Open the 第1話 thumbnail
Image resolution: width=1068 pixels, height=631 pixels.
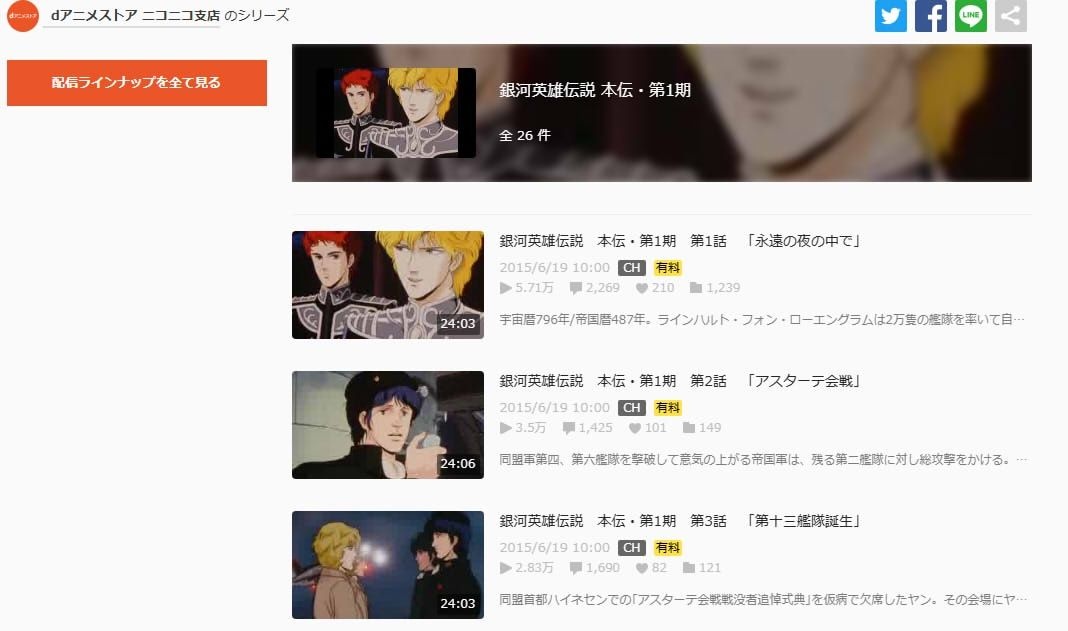[387, 285]
